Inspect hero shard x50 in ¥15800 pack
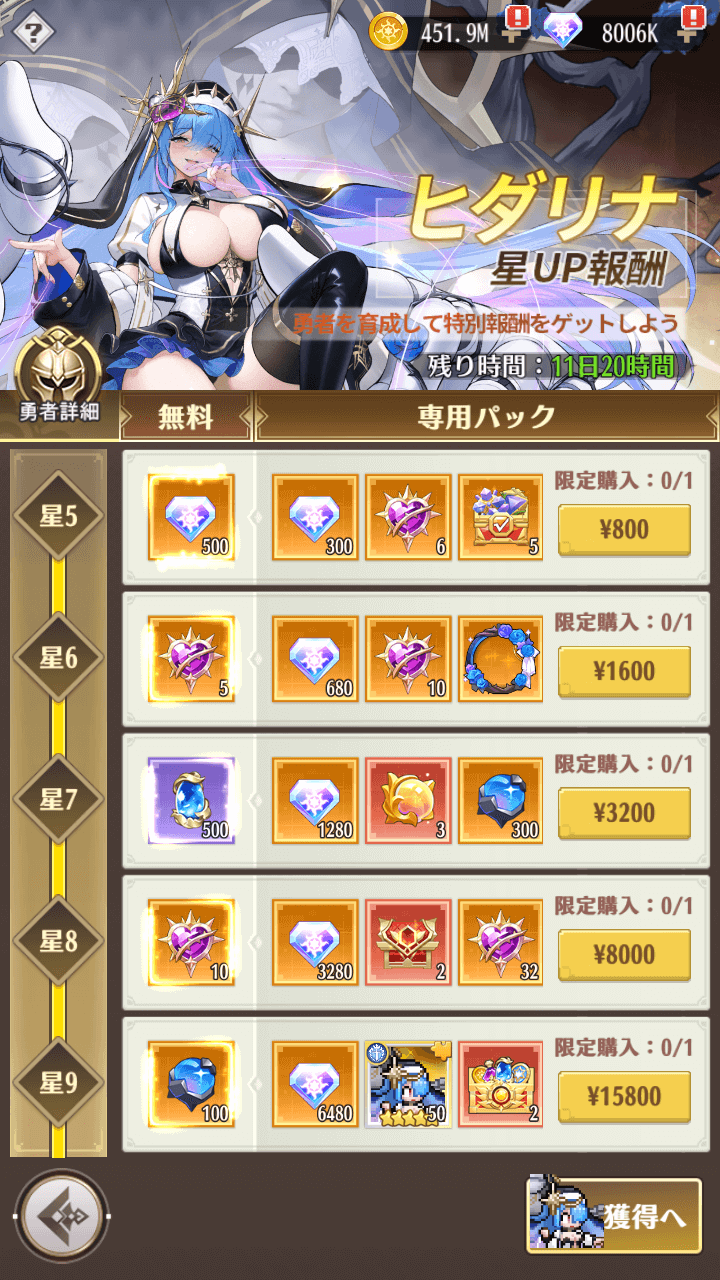The image size is (720, 1280). click(408, 1084)
